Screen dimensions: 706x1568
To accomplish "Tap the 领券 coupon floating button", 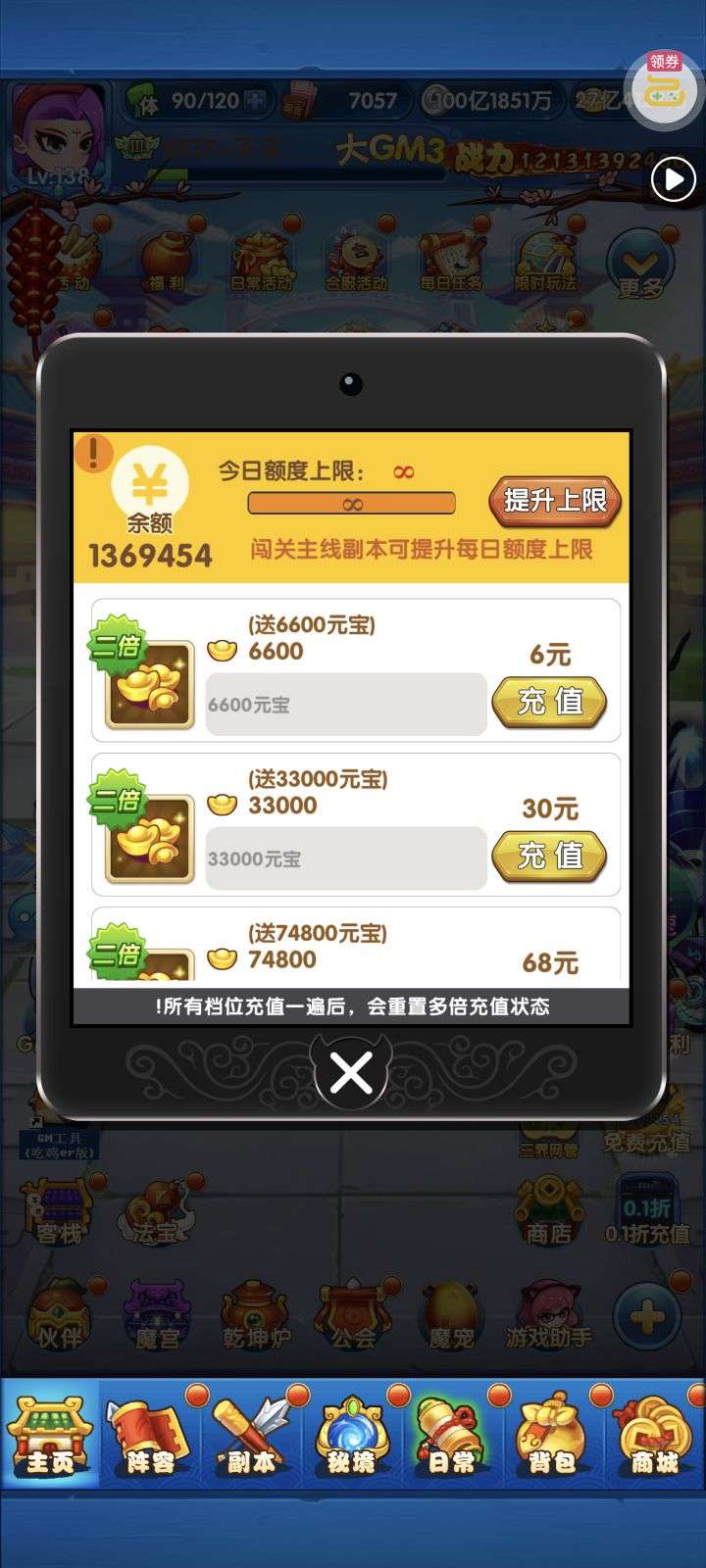I will pos(664,88).
